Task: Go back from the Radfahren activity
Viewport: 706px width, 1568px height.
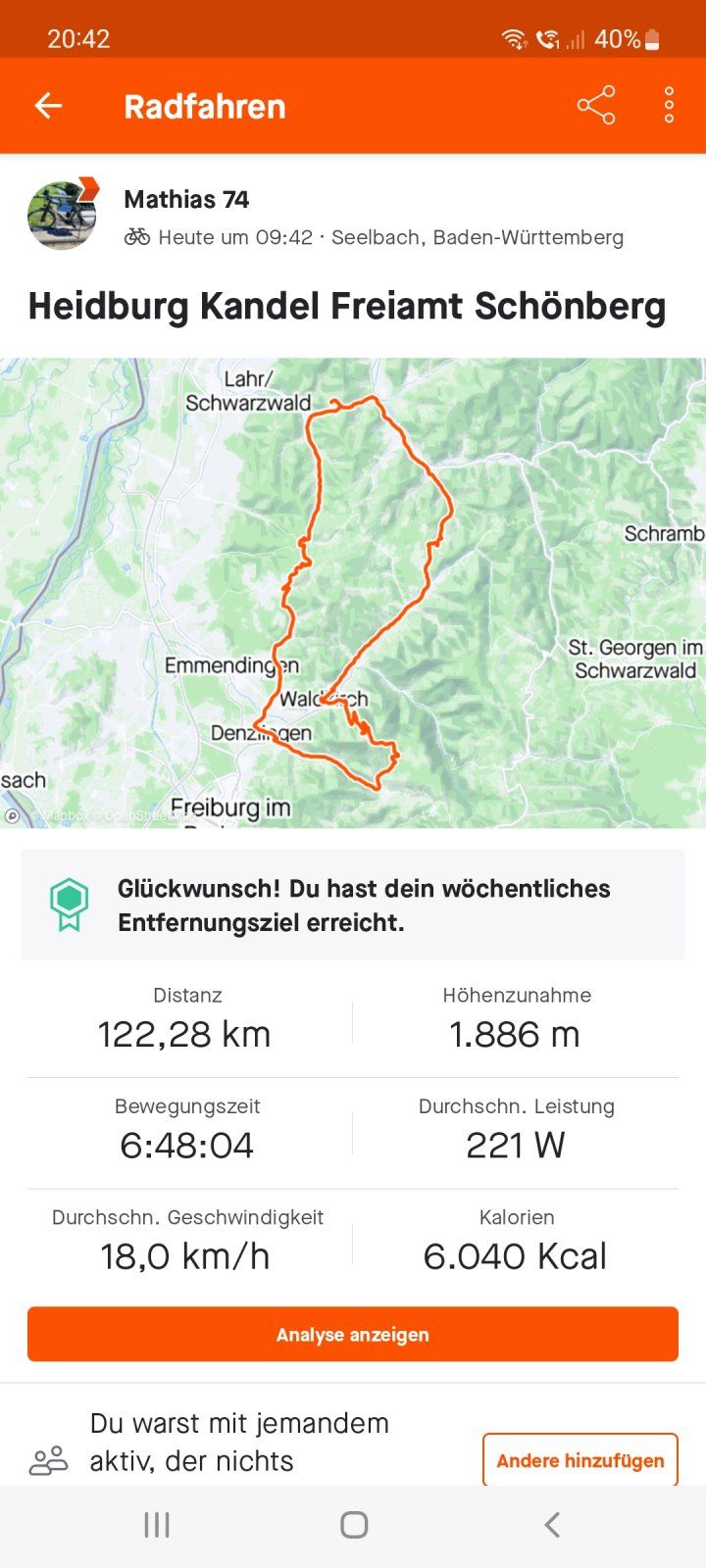Action: (x=48, y=106)
